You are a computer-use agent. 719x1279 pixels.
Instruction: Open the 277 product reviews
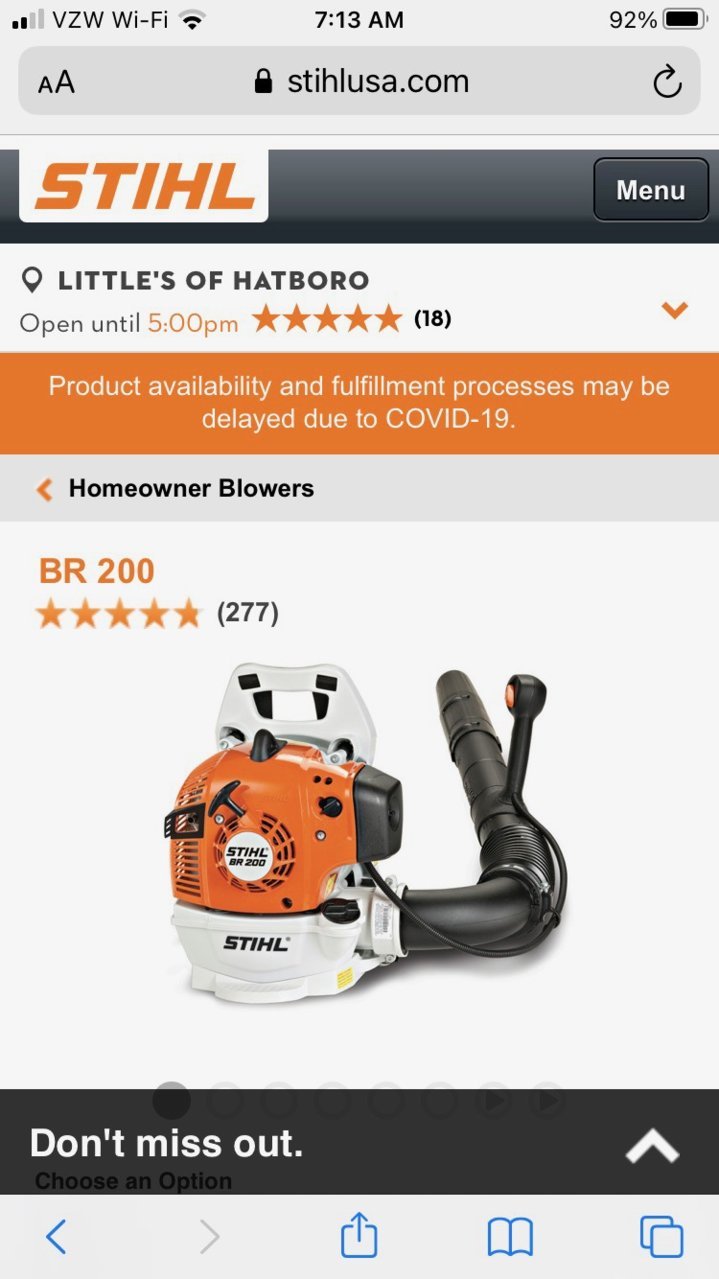tap(247, 612)
